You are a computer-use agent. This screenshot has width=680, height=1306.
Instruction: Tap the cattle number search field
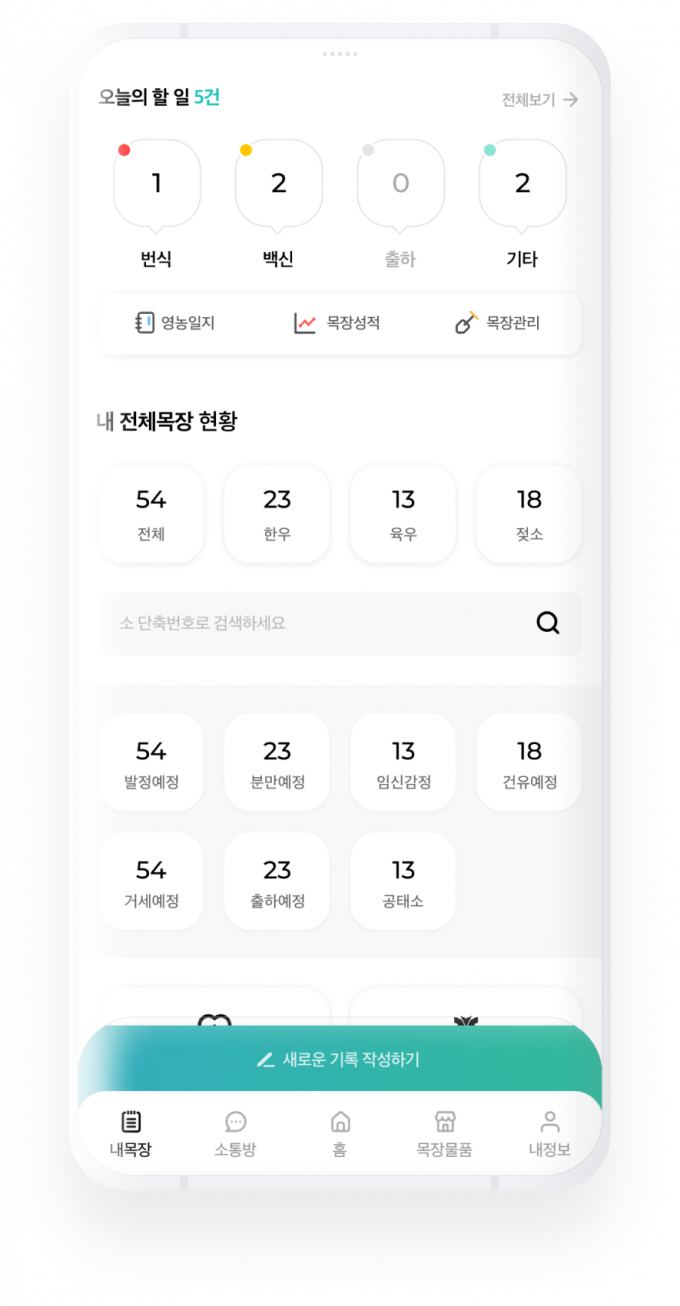click(x=340, y=623)
